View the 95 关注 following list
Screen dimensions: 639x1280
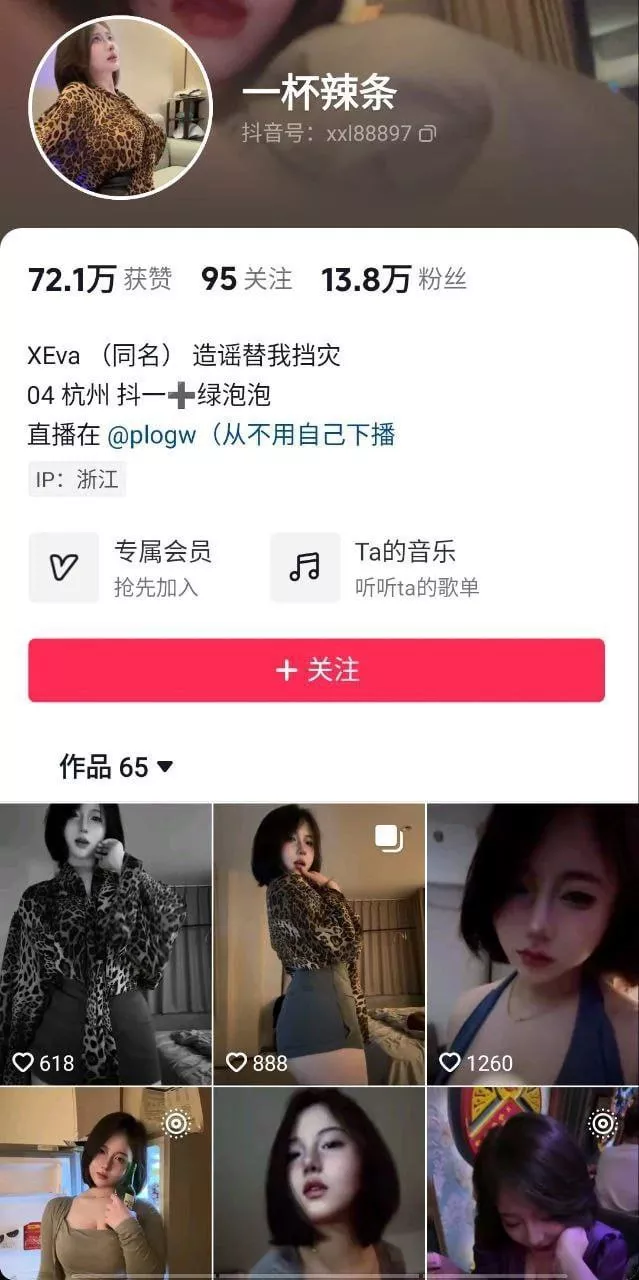coord(247,280)
